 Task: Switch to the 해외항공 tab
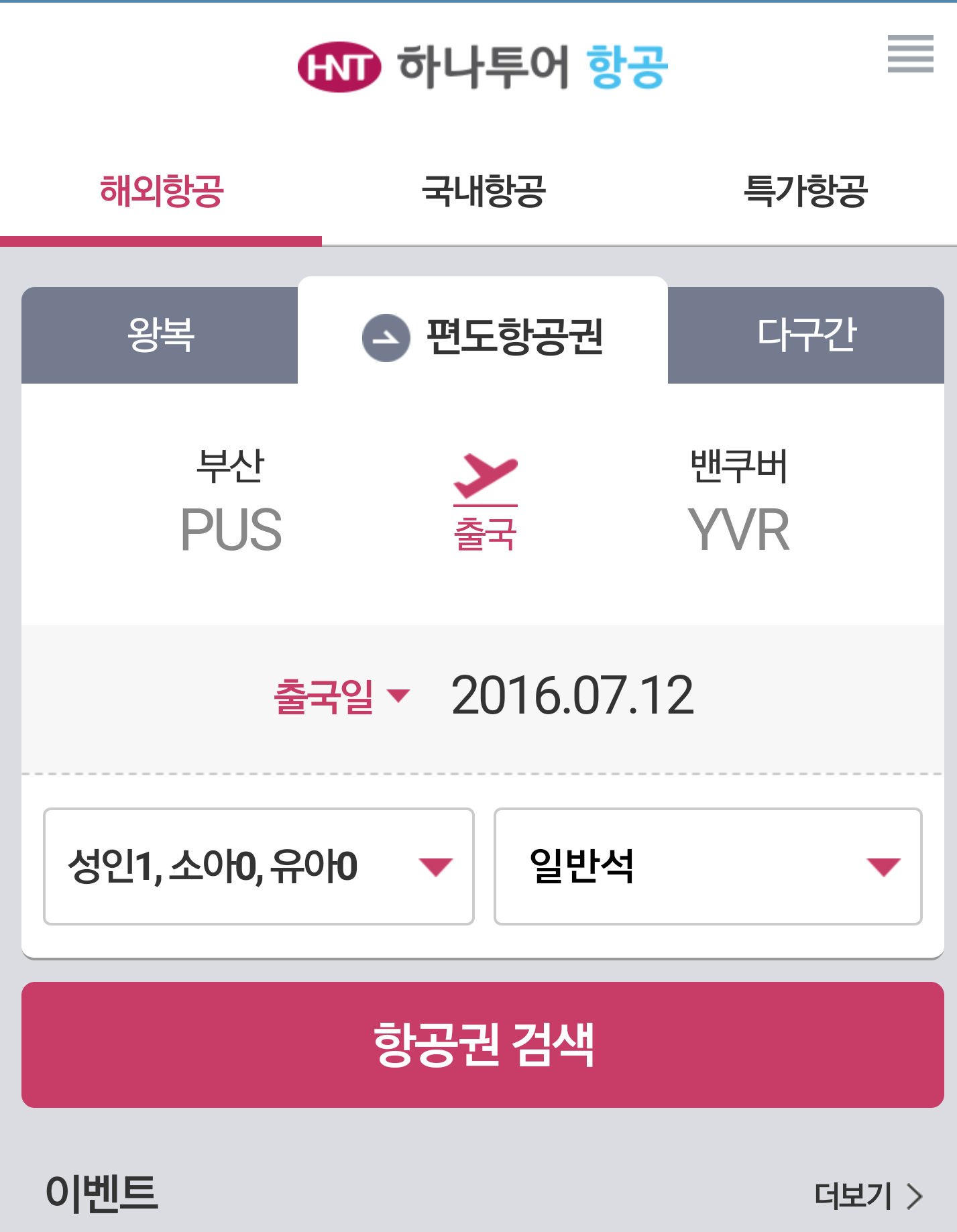click(x=161, y=191)
